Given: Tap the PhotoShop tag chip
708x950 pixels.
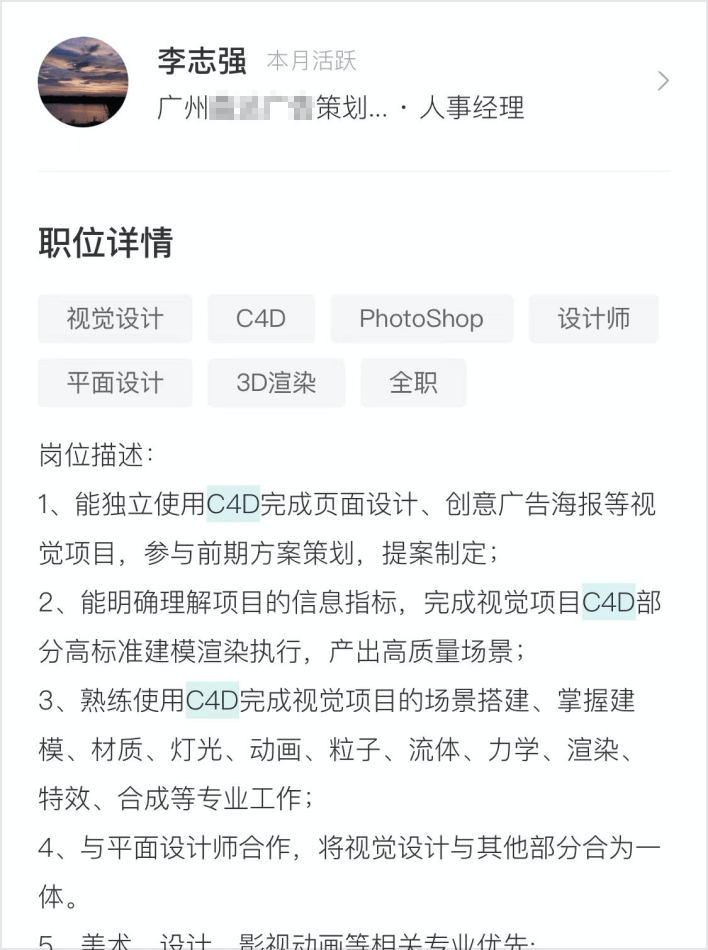Looking at the screenshot, I should click(421, 319).
